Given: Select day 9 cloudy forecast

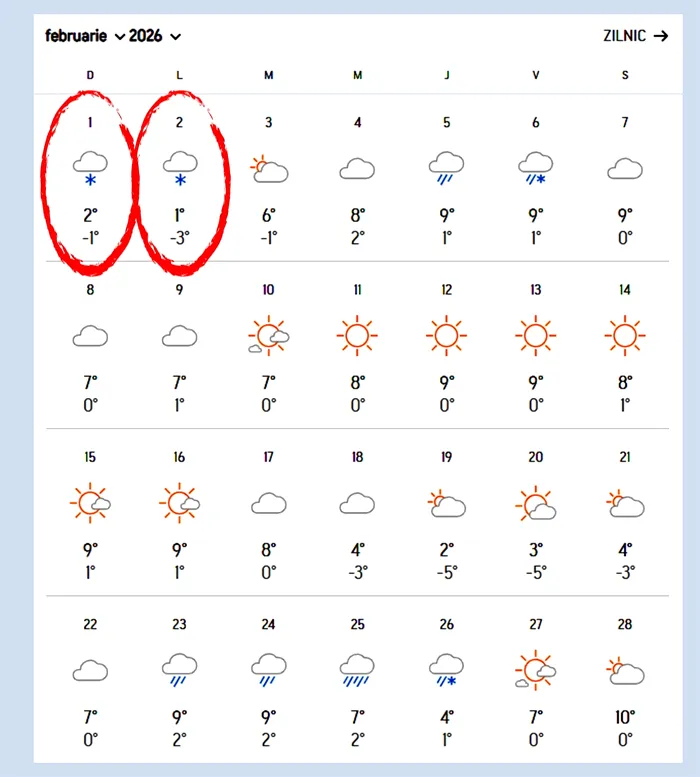Looking at the screenshot, I should [179, 345].
